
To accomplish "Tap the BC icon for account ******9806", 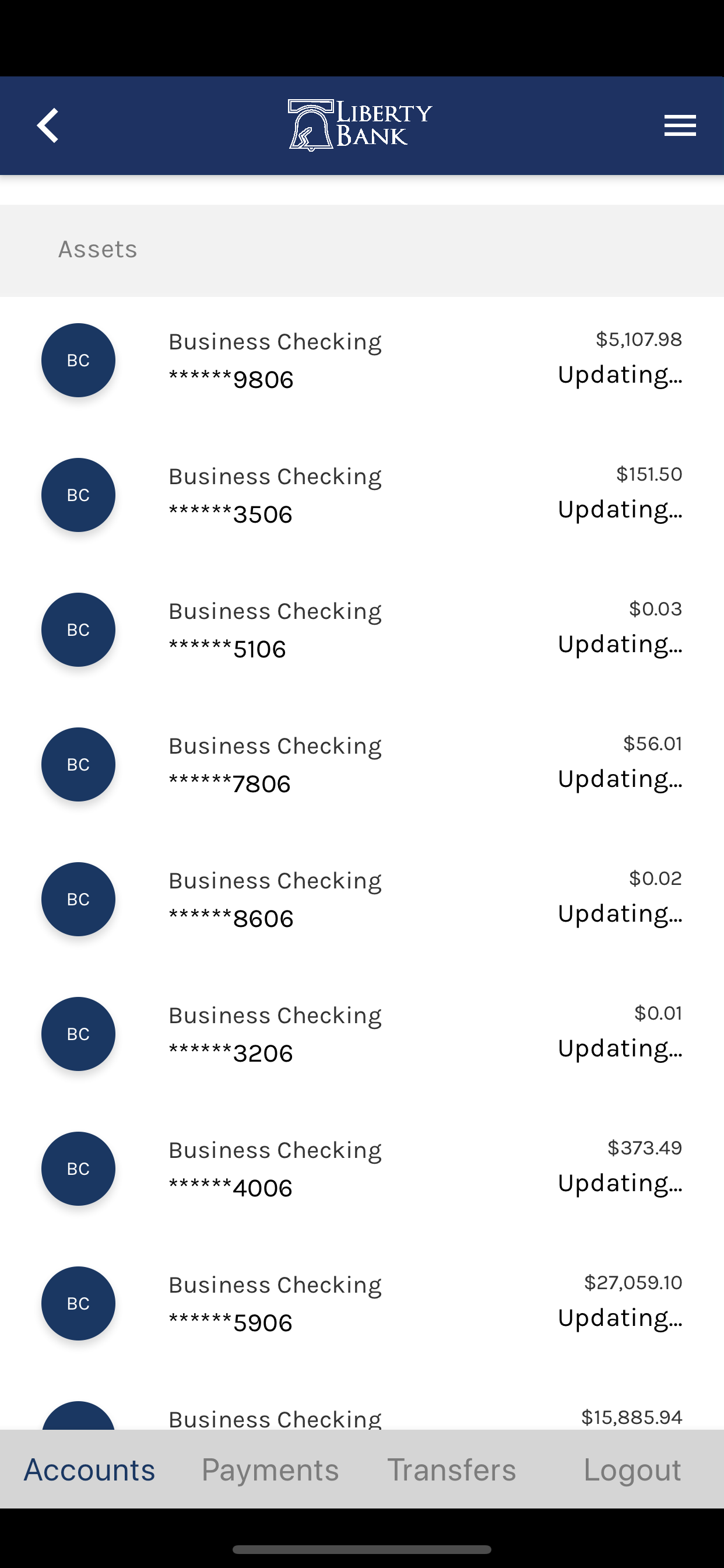I will (78, 360).
